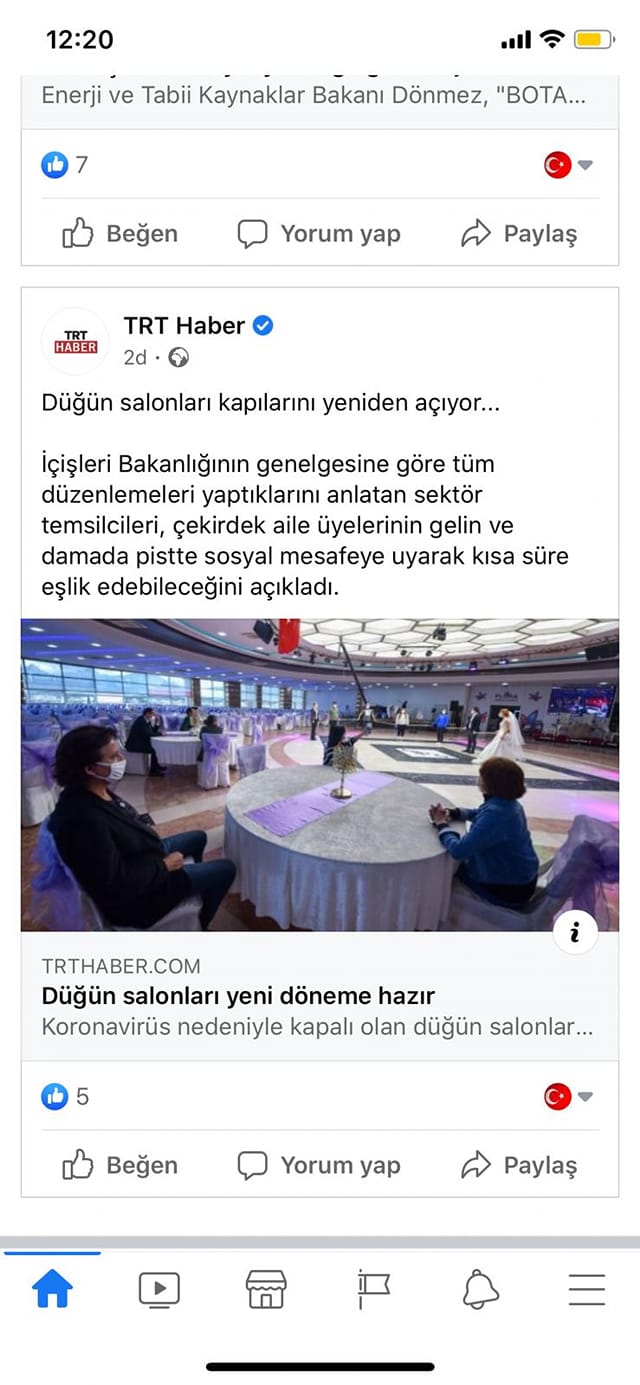Viewport: 640px width, 1385px height.
Task: Switch to the Watch video tab
Action: (x=159, y=1290)
